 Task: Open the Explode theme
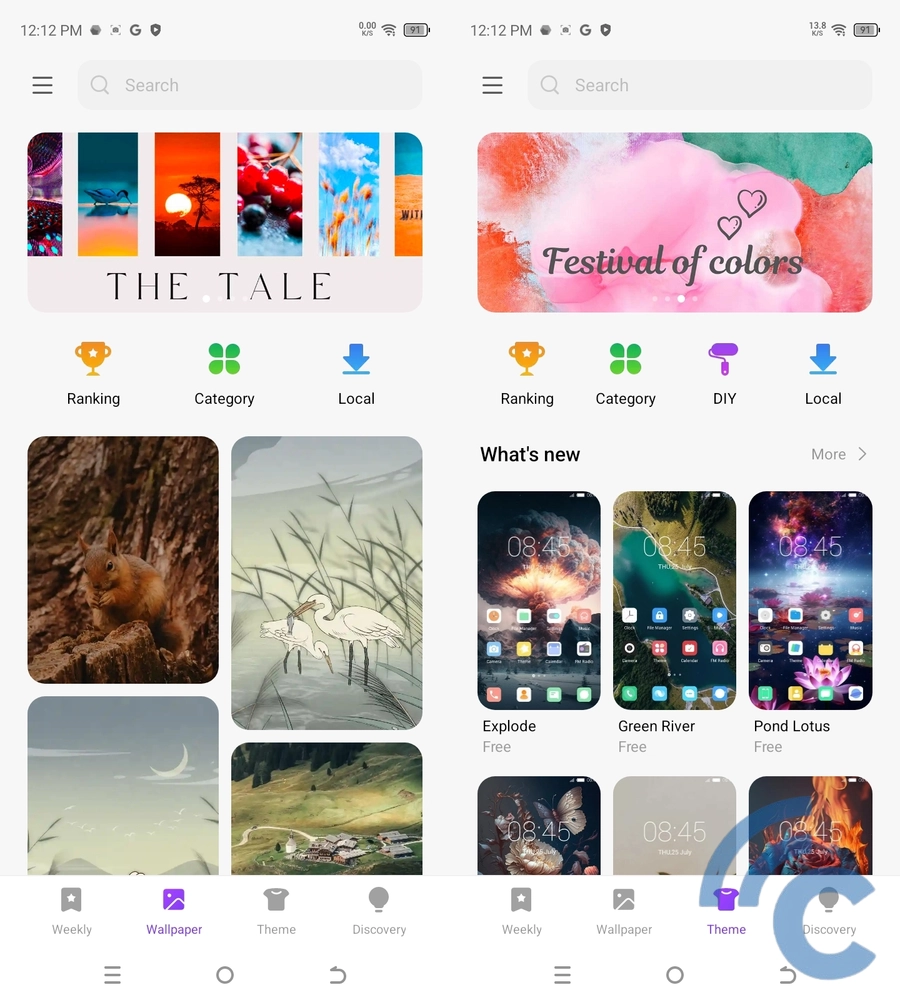pyautogui.click(x=539, y=600)
